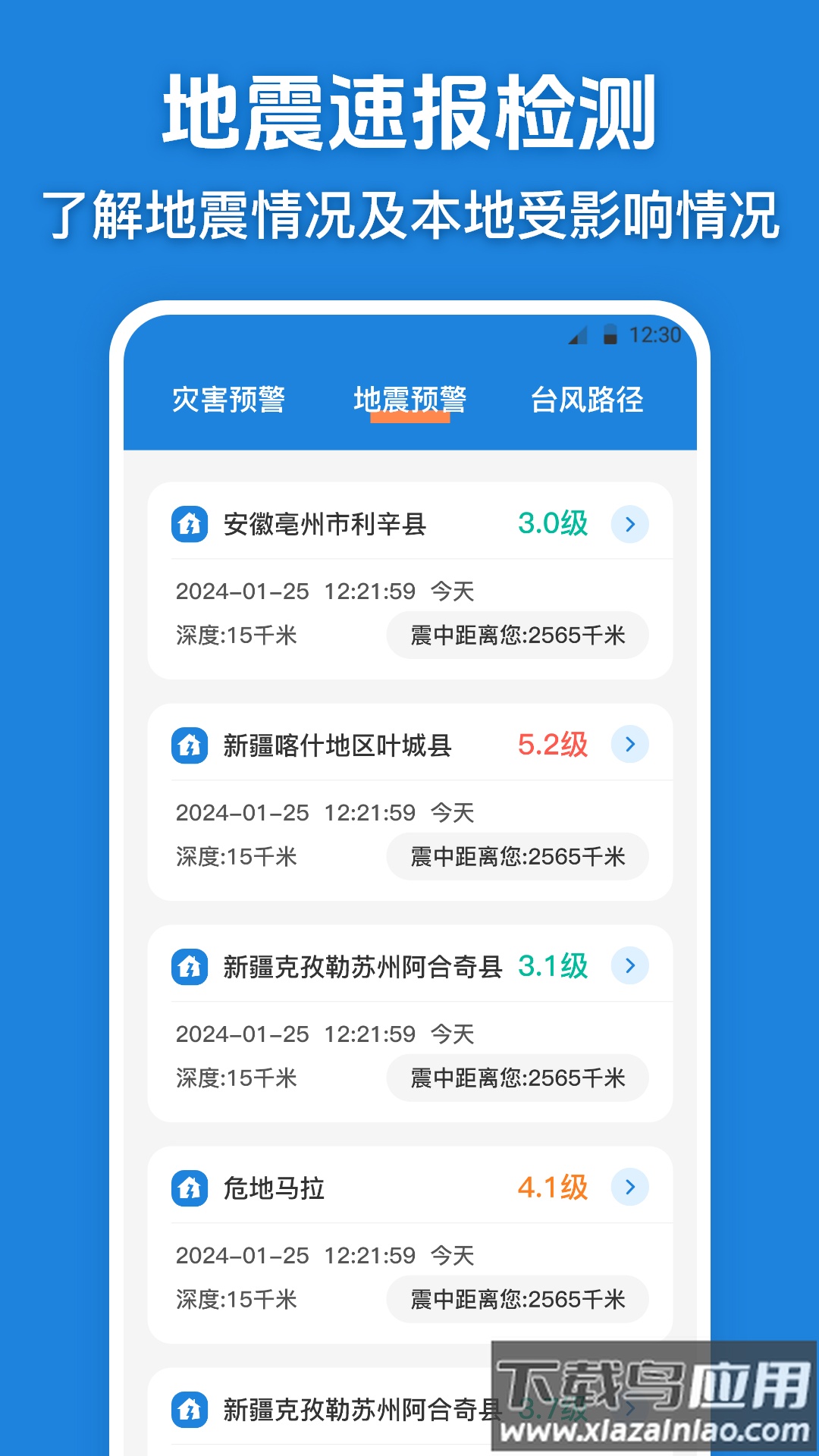Select the earthquake icon next to 新疆喀什地区叶城县

pyautogui.click(x=188, y=744)
